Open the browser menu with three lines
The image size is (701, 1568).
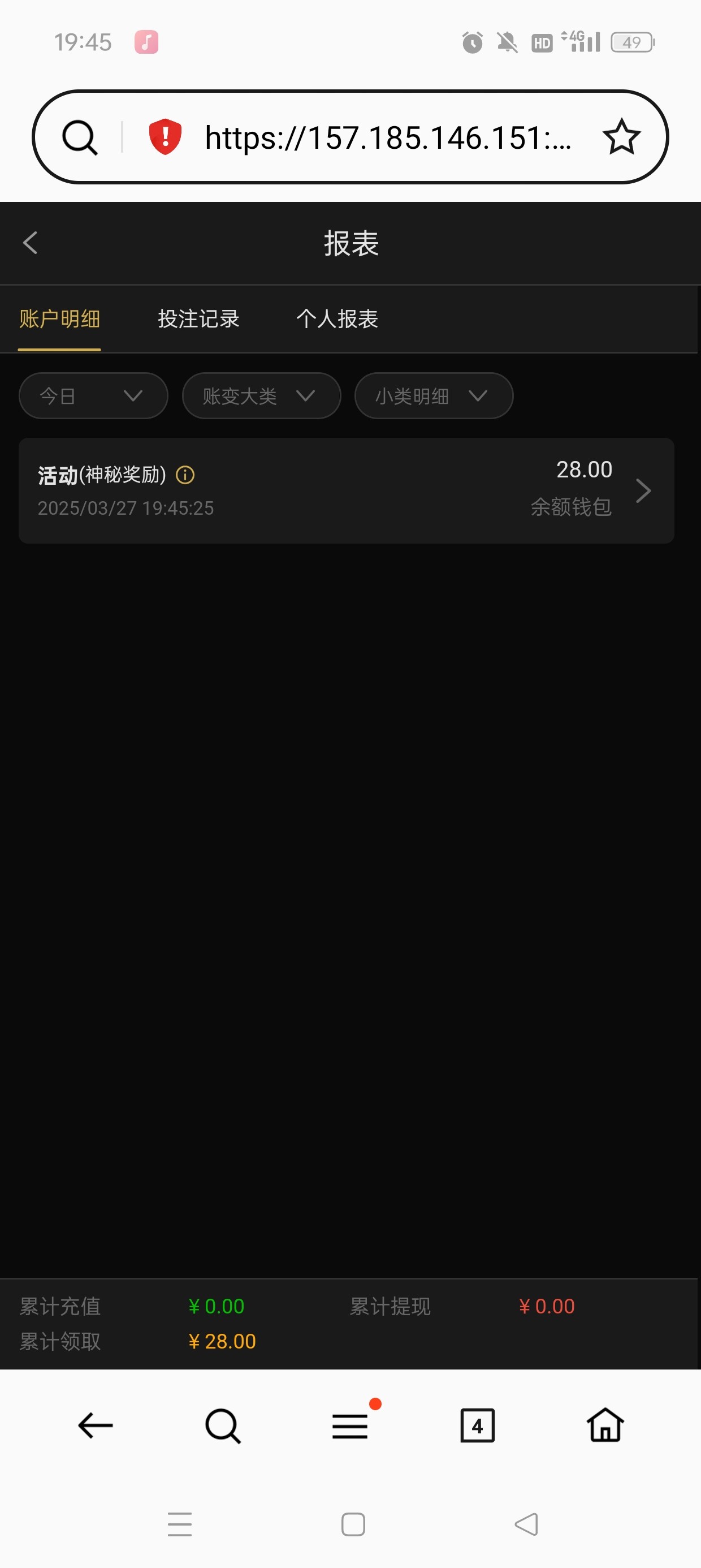pos(350,1425)
